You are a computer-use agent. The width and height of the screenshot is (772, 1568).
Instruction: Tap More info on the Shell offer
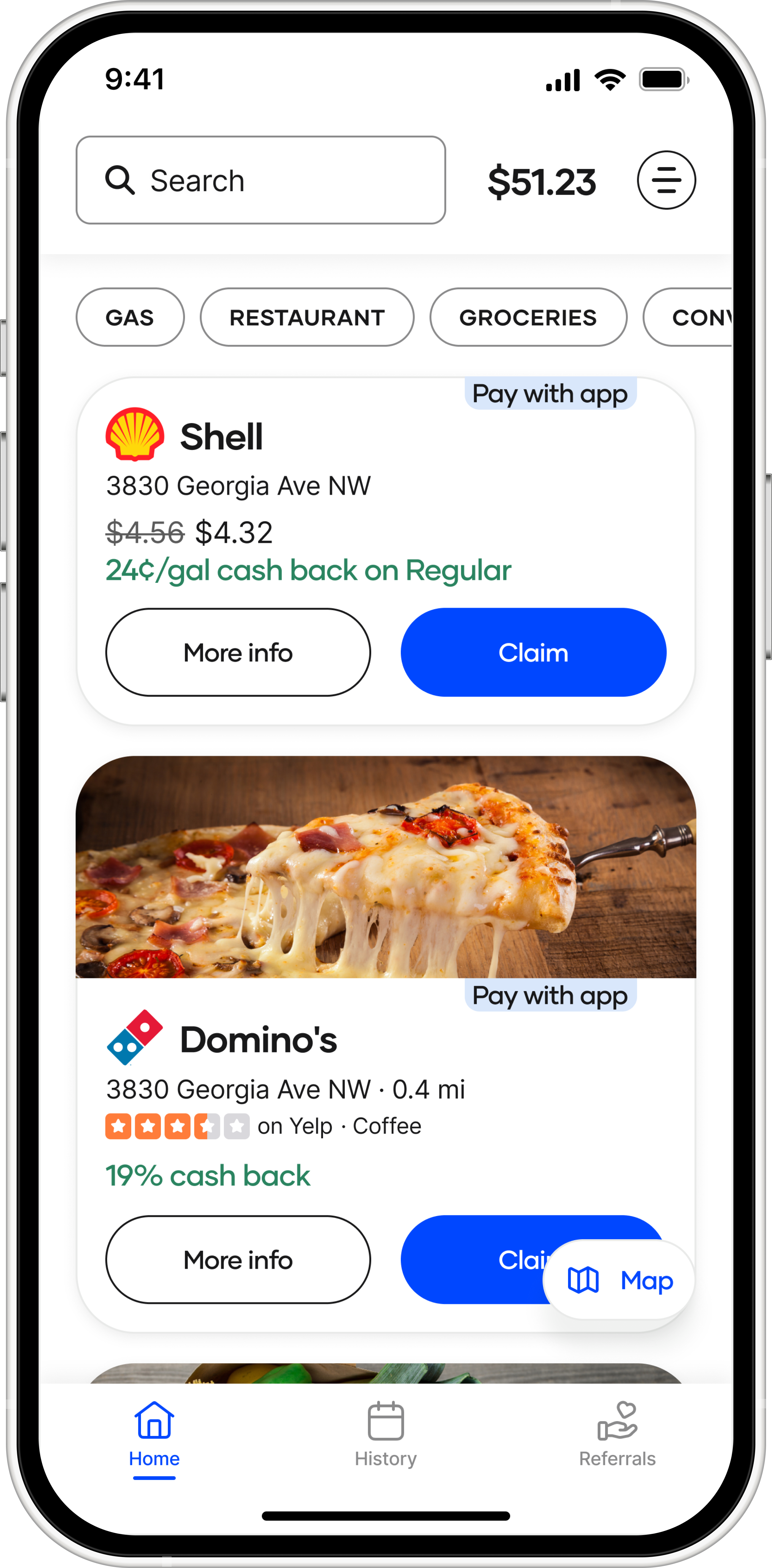click(x=238, y=652)
